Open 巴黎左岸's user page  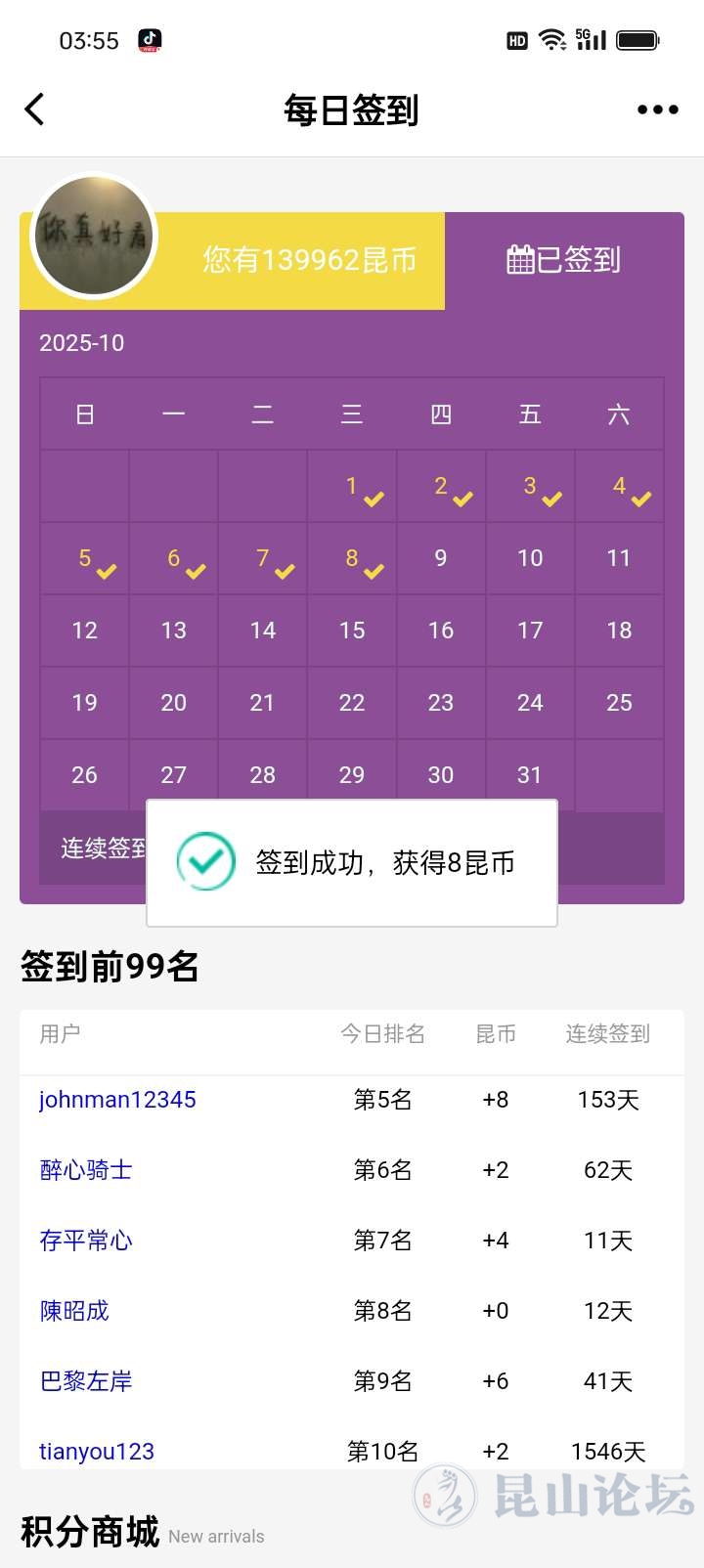pos(86,1381)
